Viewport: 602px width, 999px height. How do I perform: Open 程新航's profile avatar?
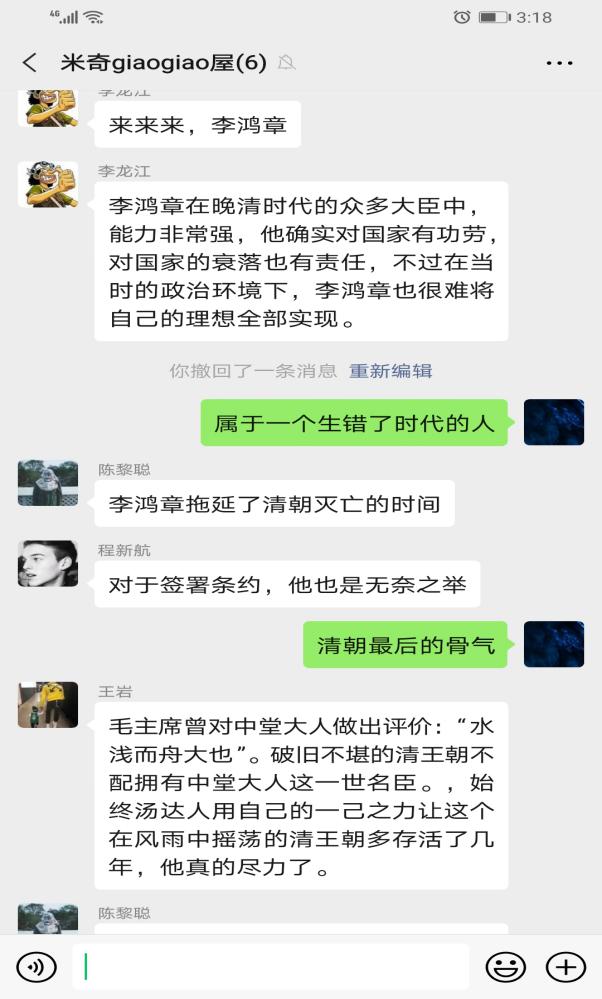[48, 564]
